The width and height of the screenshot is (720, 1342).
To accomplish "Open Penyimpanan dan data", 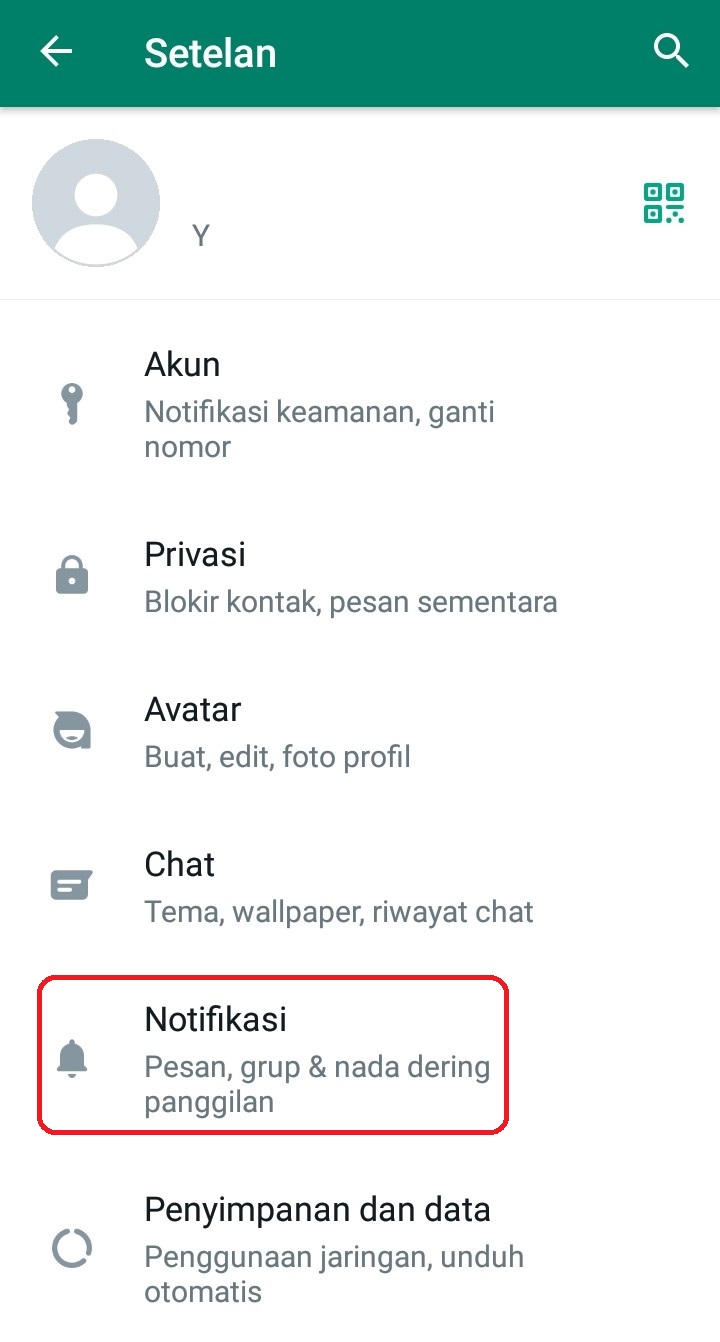I will 360,1248.
